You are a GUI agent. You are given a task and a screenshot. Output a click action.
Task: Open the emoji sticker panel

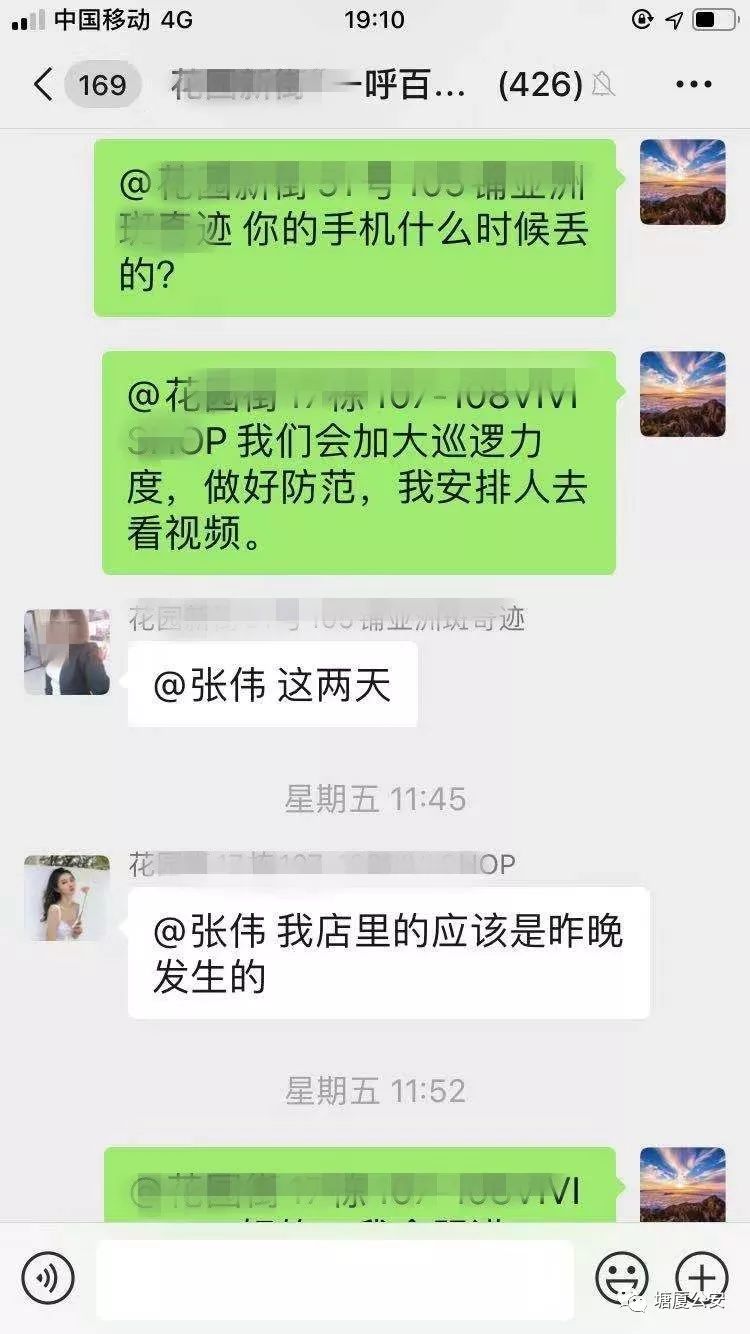(x=623, y=1277)
